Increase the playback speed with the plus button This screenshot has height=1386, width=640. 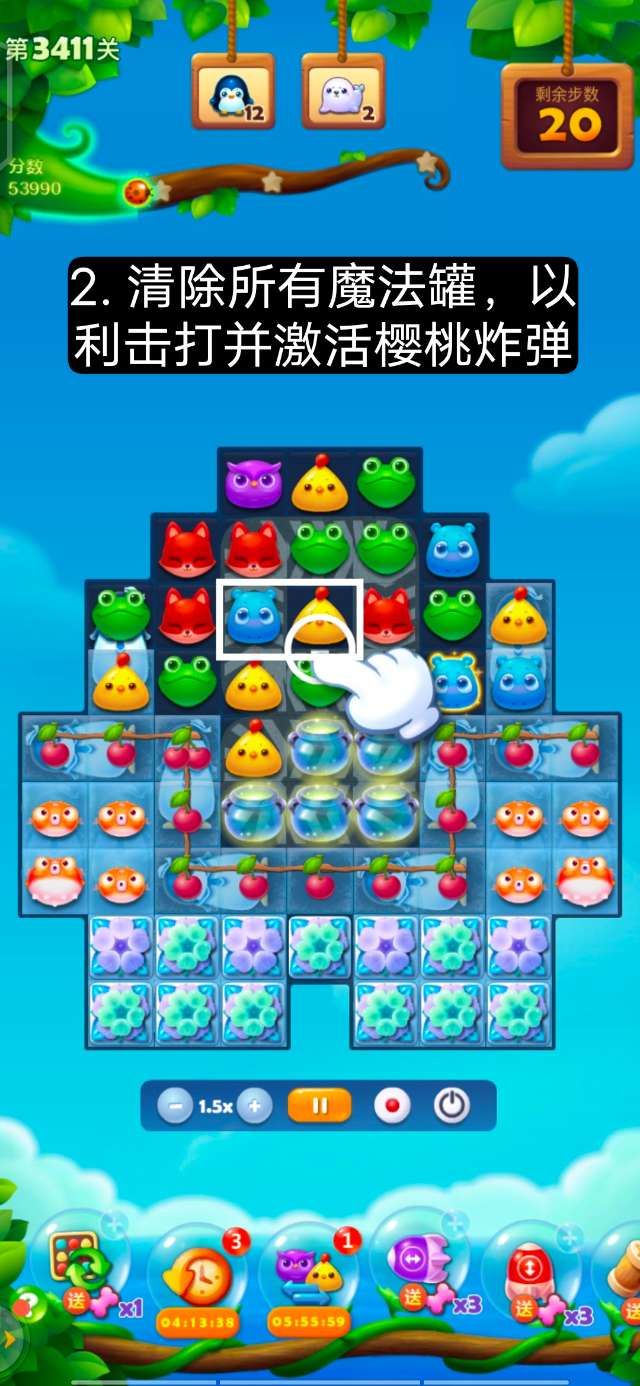[x=255, y=1106]
